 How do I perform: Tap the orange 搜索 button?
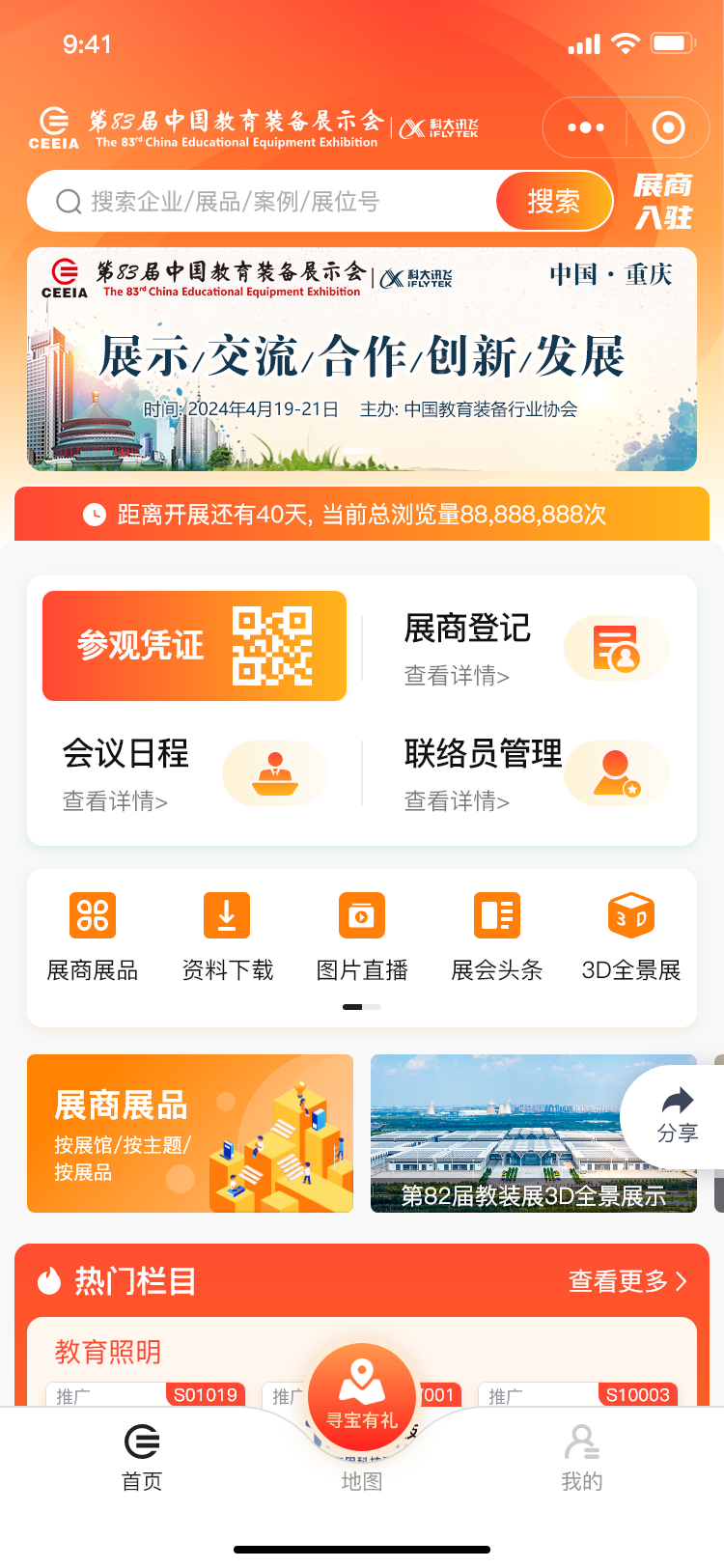553,202
